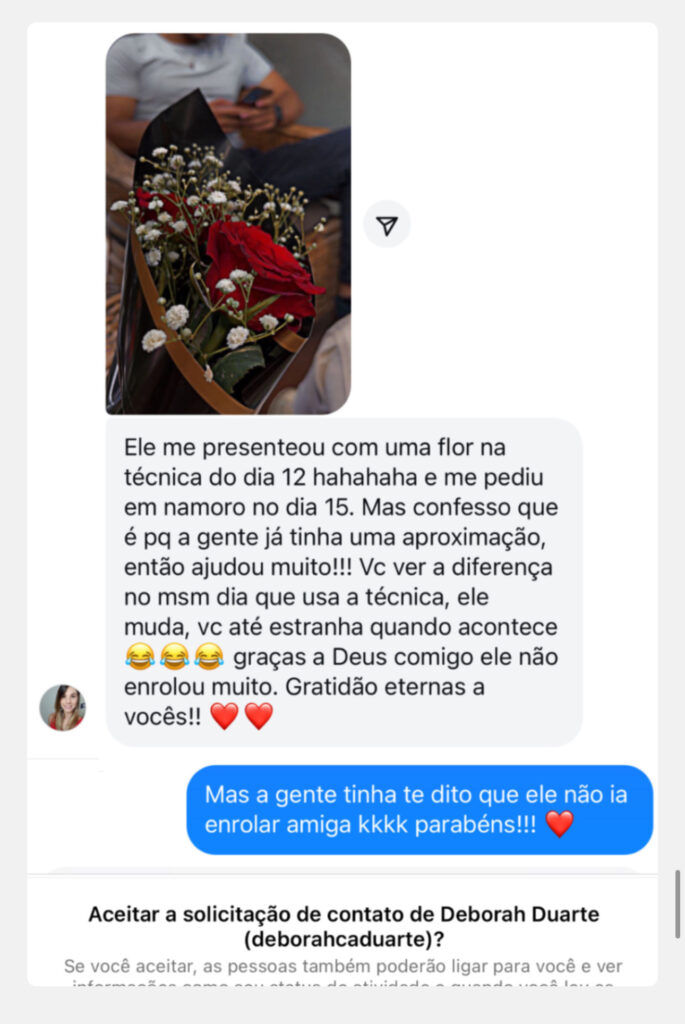Image resolution: width=685 pixels, height=1024 pixels.
Task: Open Deborah Duarte's profile picture
Action: pyautogui.click(x=62, y=708)
